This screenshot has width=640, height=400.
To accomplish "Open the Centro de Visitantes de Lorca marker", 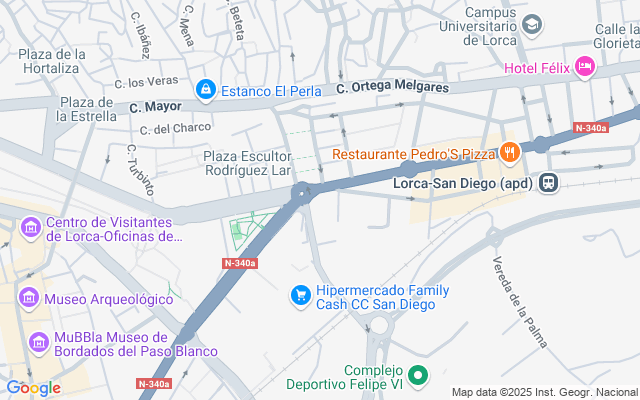I will coord(30,229).
